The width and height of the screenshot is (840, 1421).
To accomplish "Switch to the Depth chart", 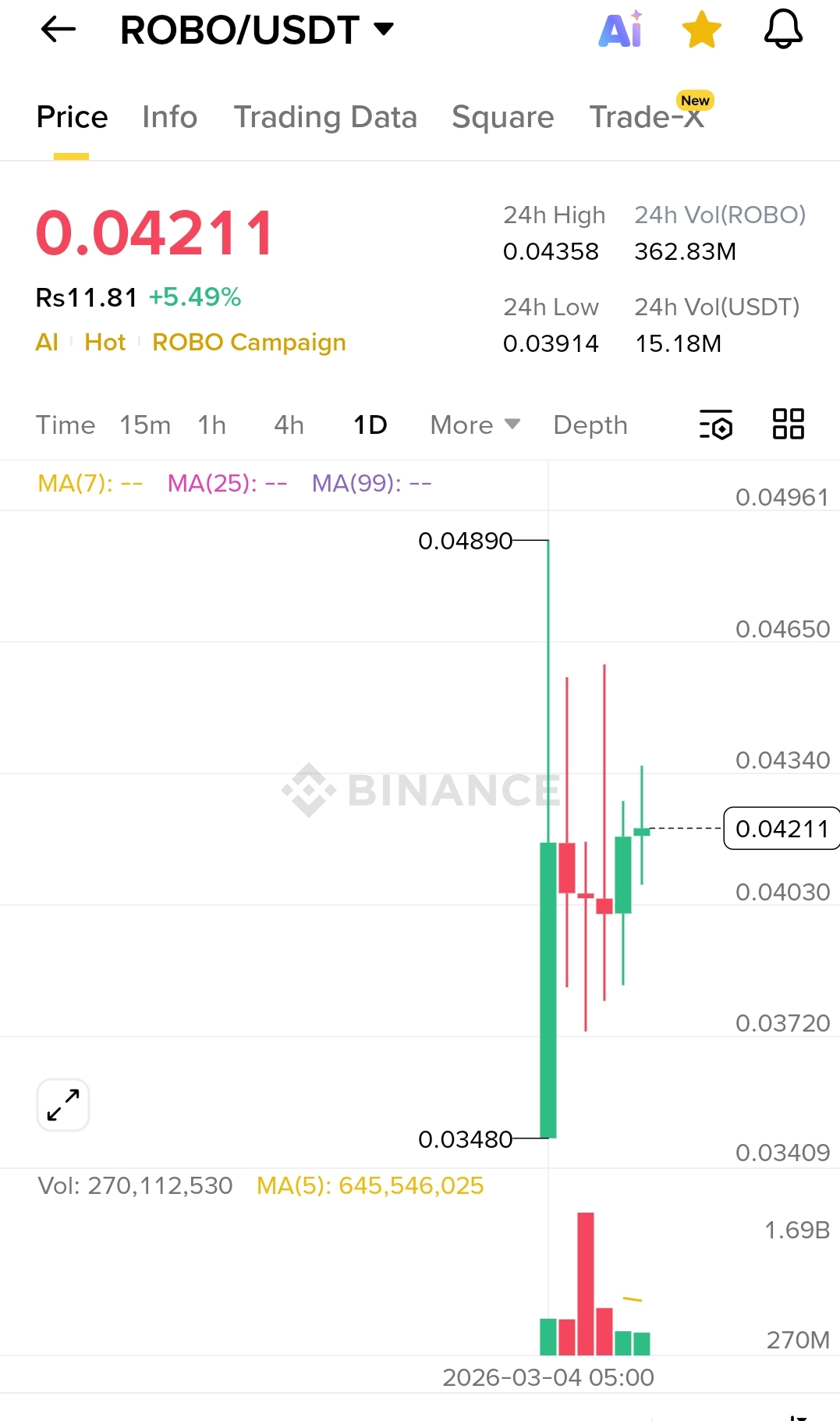I will click(x=590, y=425).
